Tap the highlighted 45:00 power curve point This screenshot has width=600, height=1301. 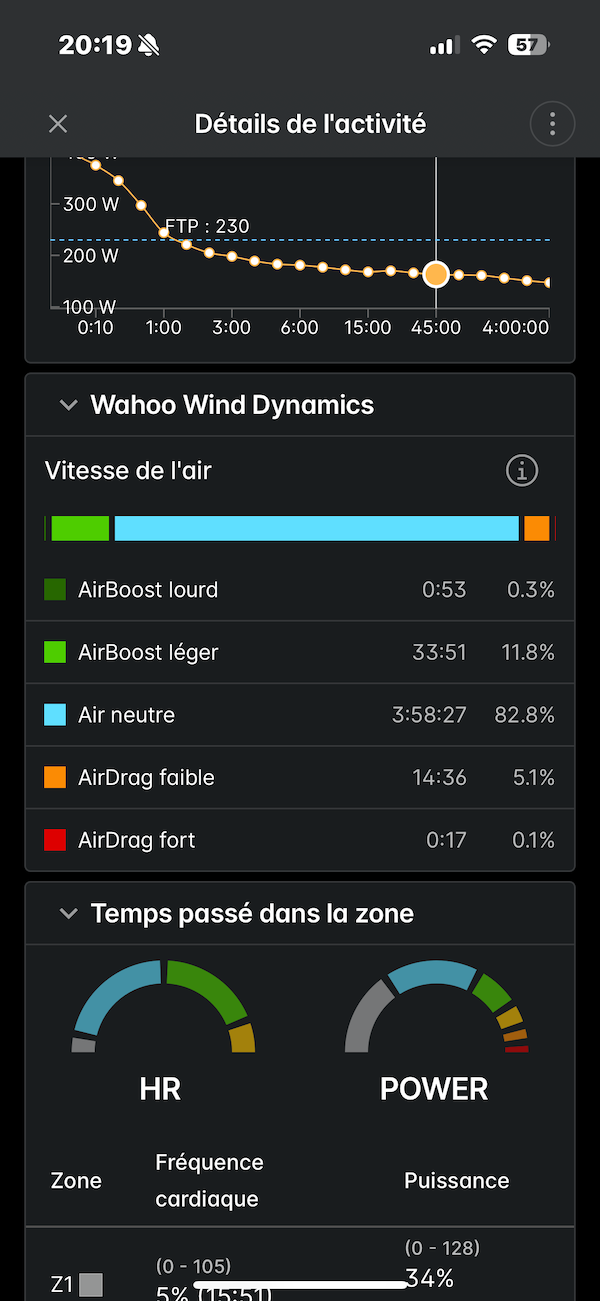pyautogui.click(x=436, y=274)
